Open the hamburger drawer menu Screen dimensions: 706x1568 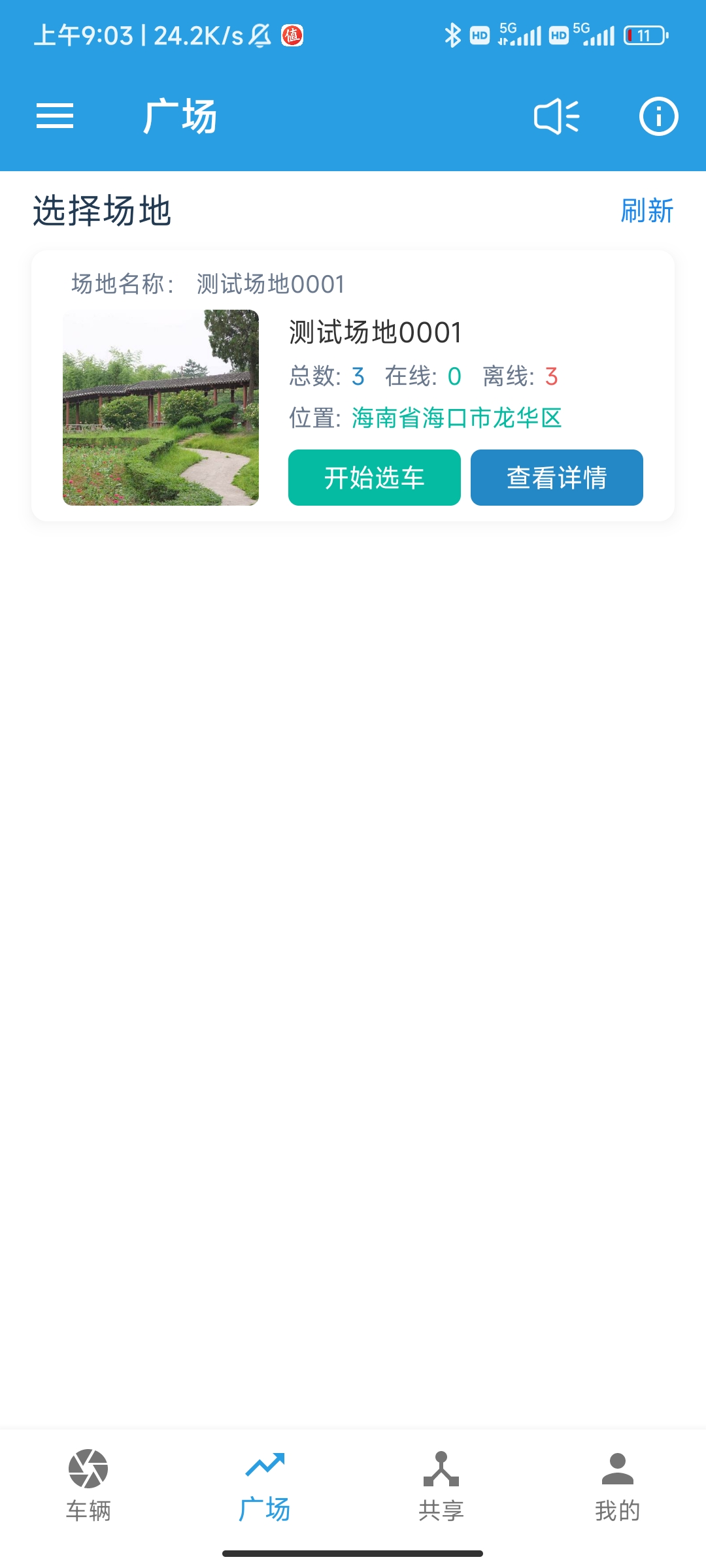[x=55, y=116]
